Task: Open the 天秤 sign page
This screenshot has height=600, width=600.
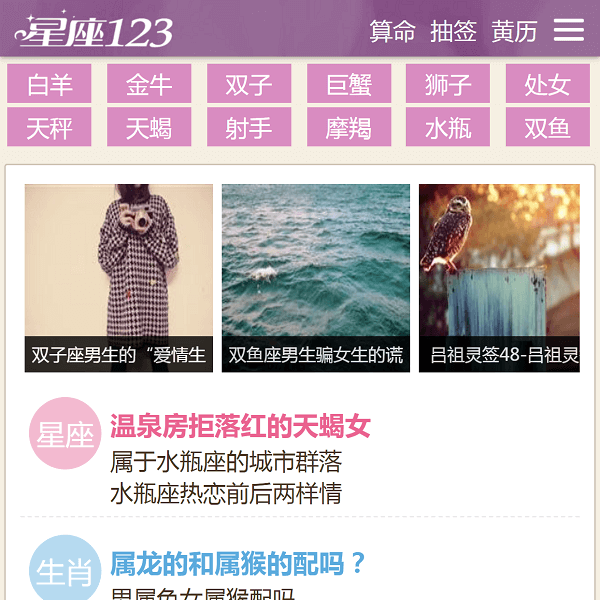Action: (50, 128)
